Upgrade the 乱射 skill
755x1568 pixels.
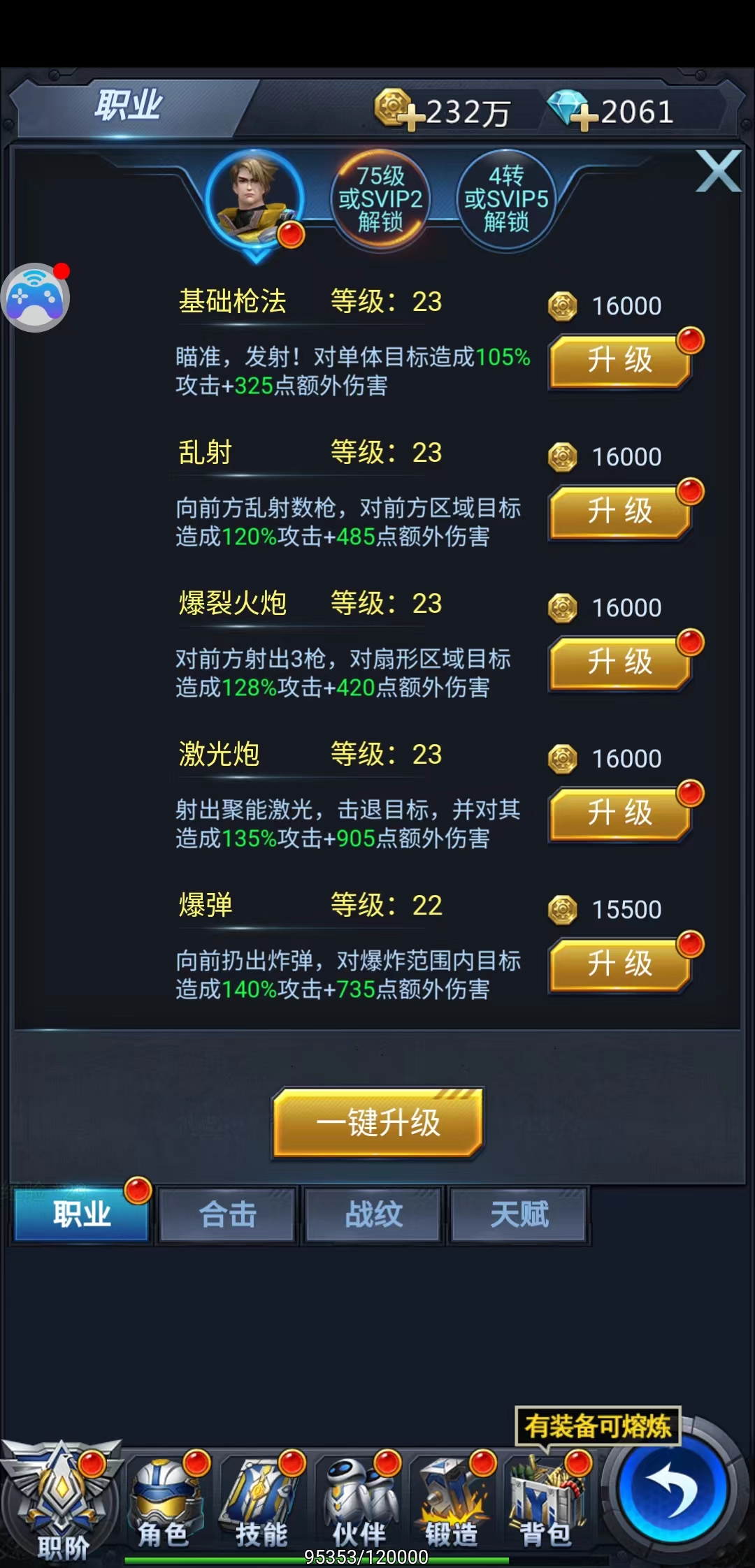(620, 512)
